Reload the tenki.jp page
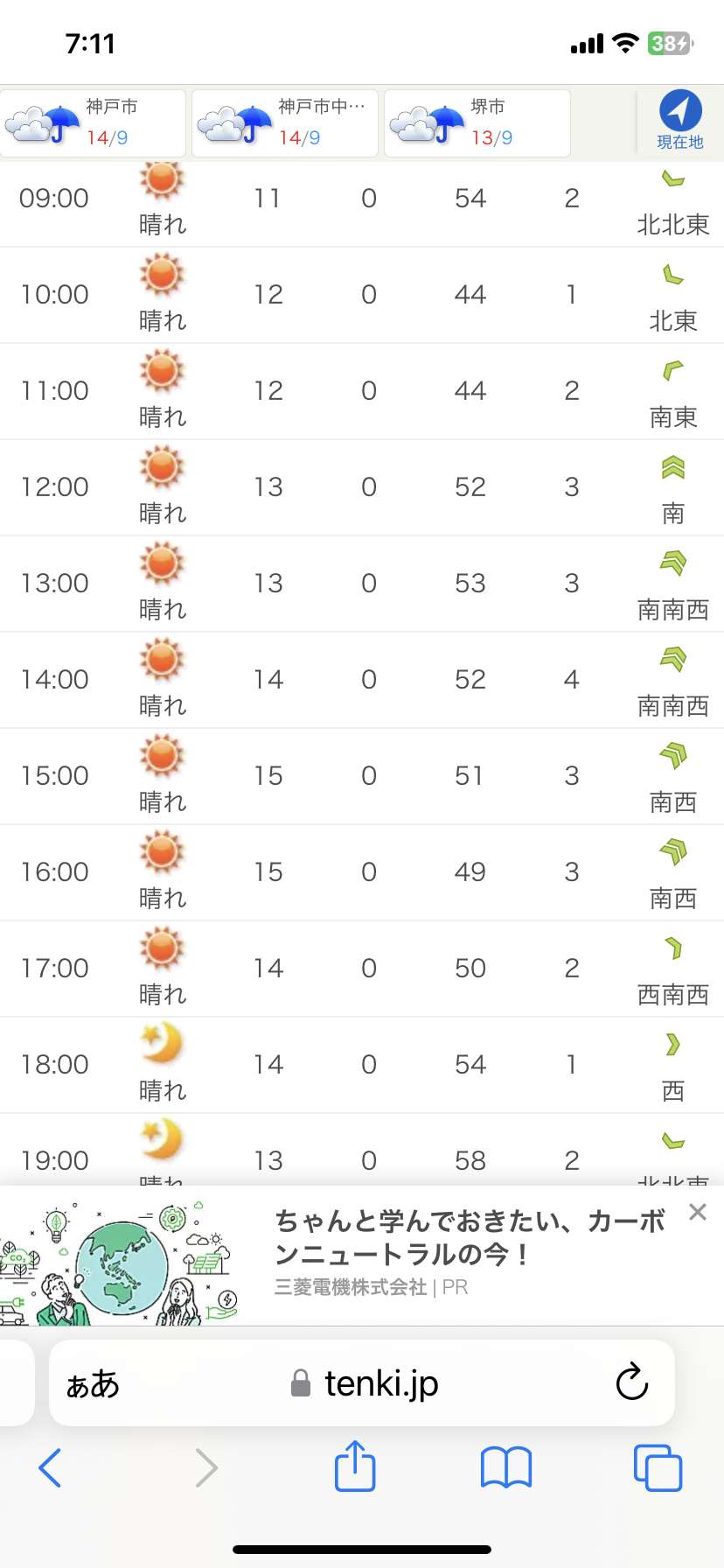 [x=631, y=1383]
